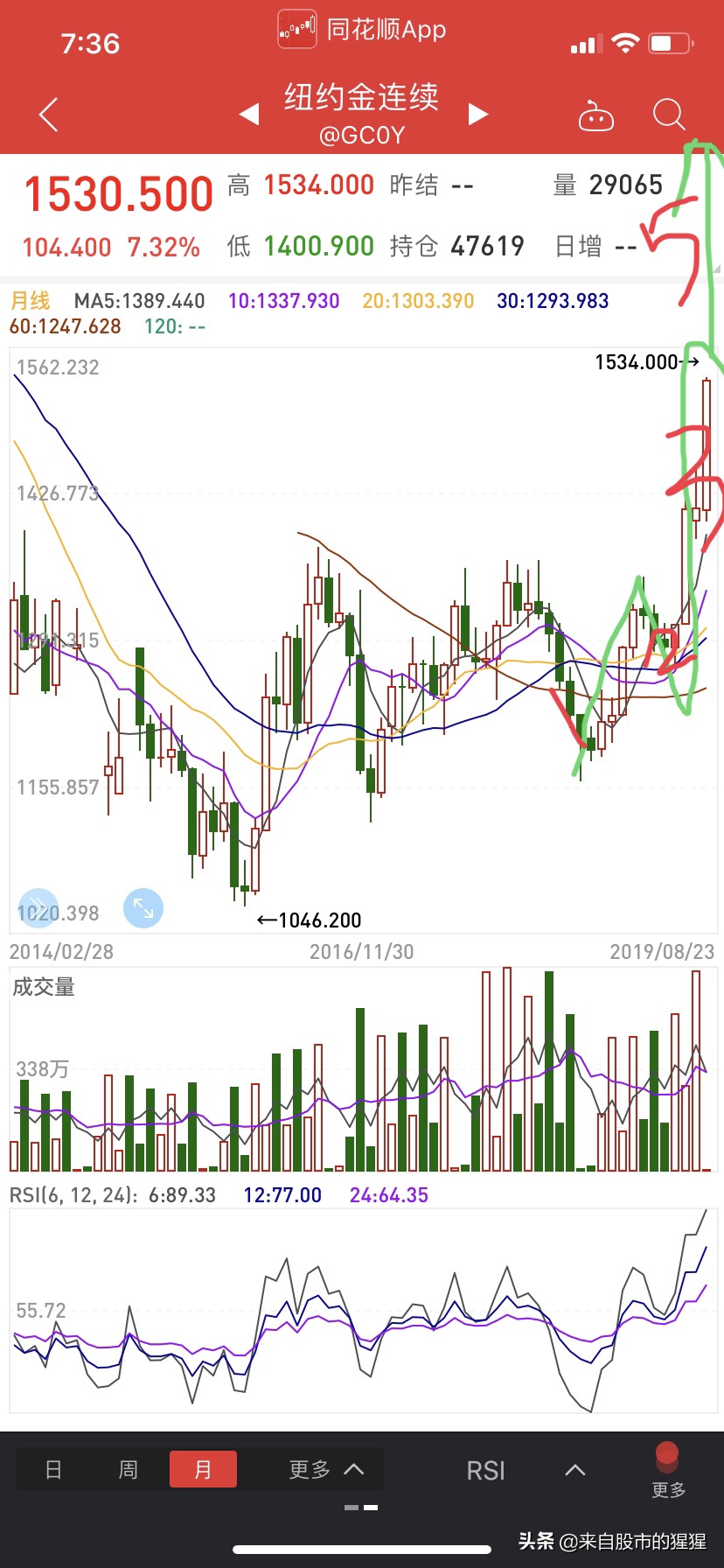Screen dimensions: 724x1568
Task: Open the 更多 button with the red dot
Action: (668, 1470)
